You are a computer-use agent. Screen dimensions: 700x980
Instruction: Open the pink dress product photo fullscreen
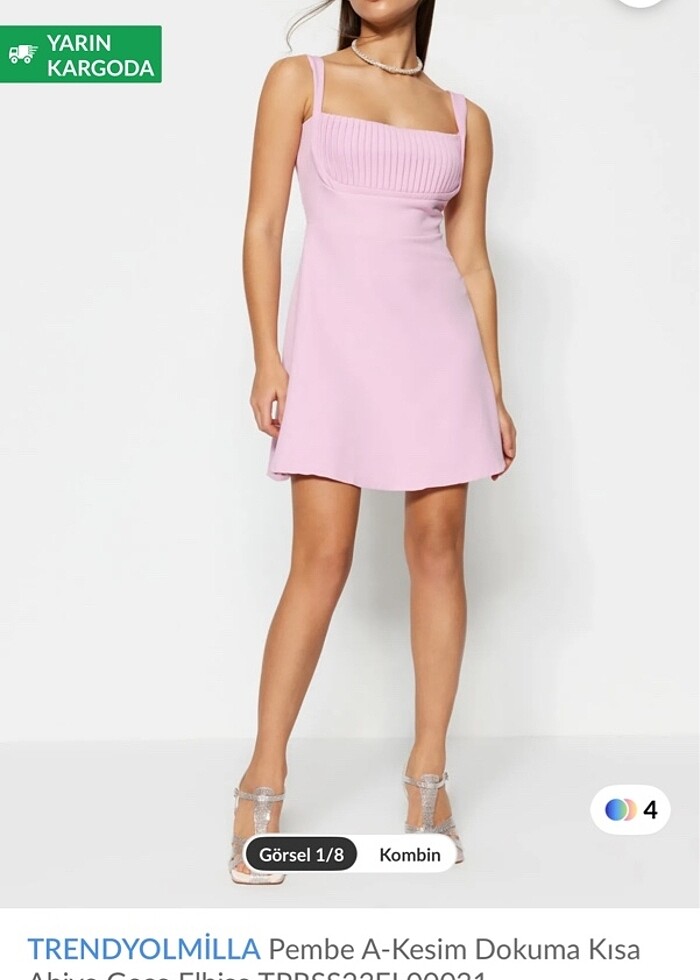380,400
